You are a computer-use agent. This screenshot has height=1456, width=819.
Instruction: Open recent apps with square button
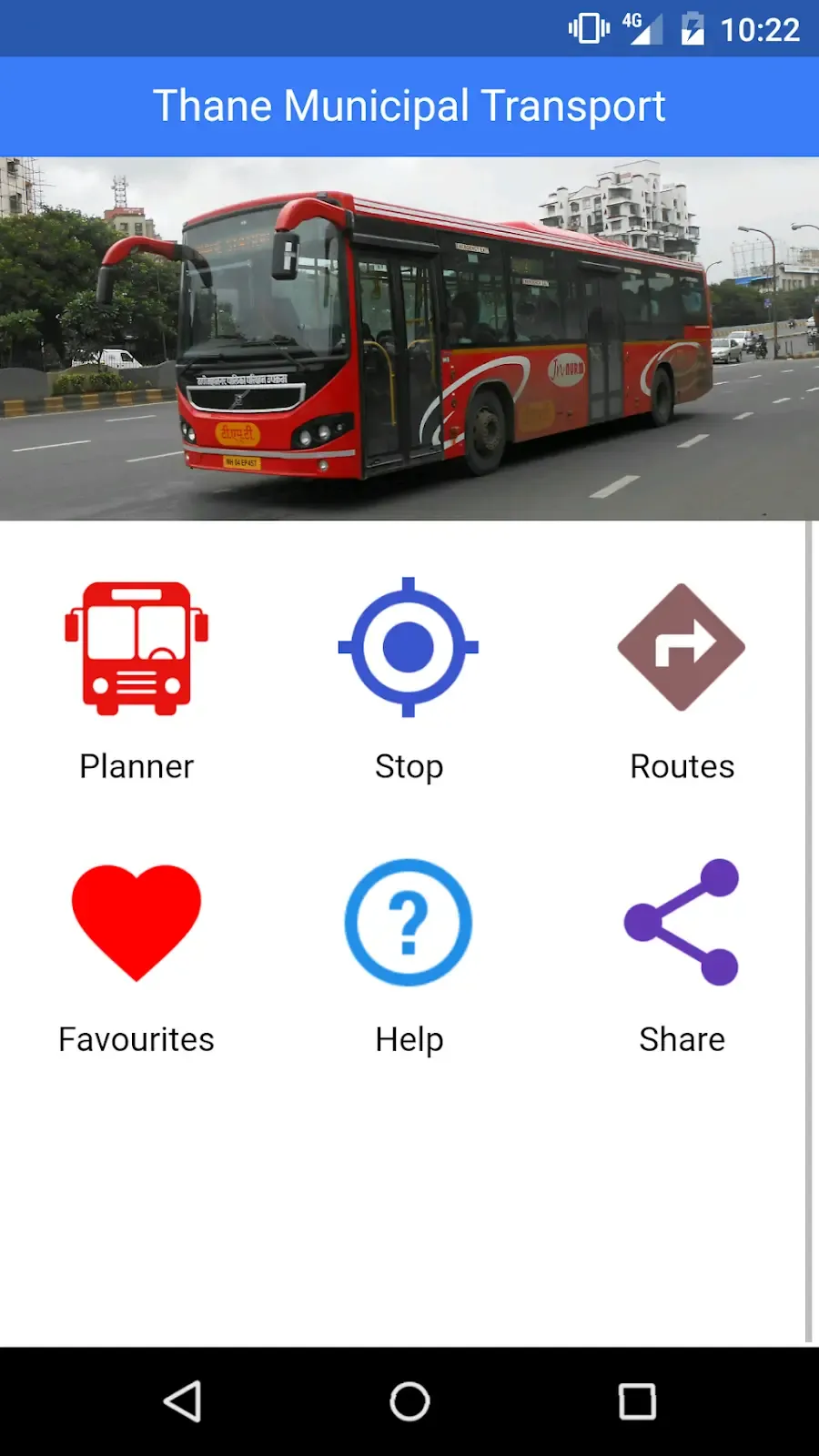coord(638,1401)
